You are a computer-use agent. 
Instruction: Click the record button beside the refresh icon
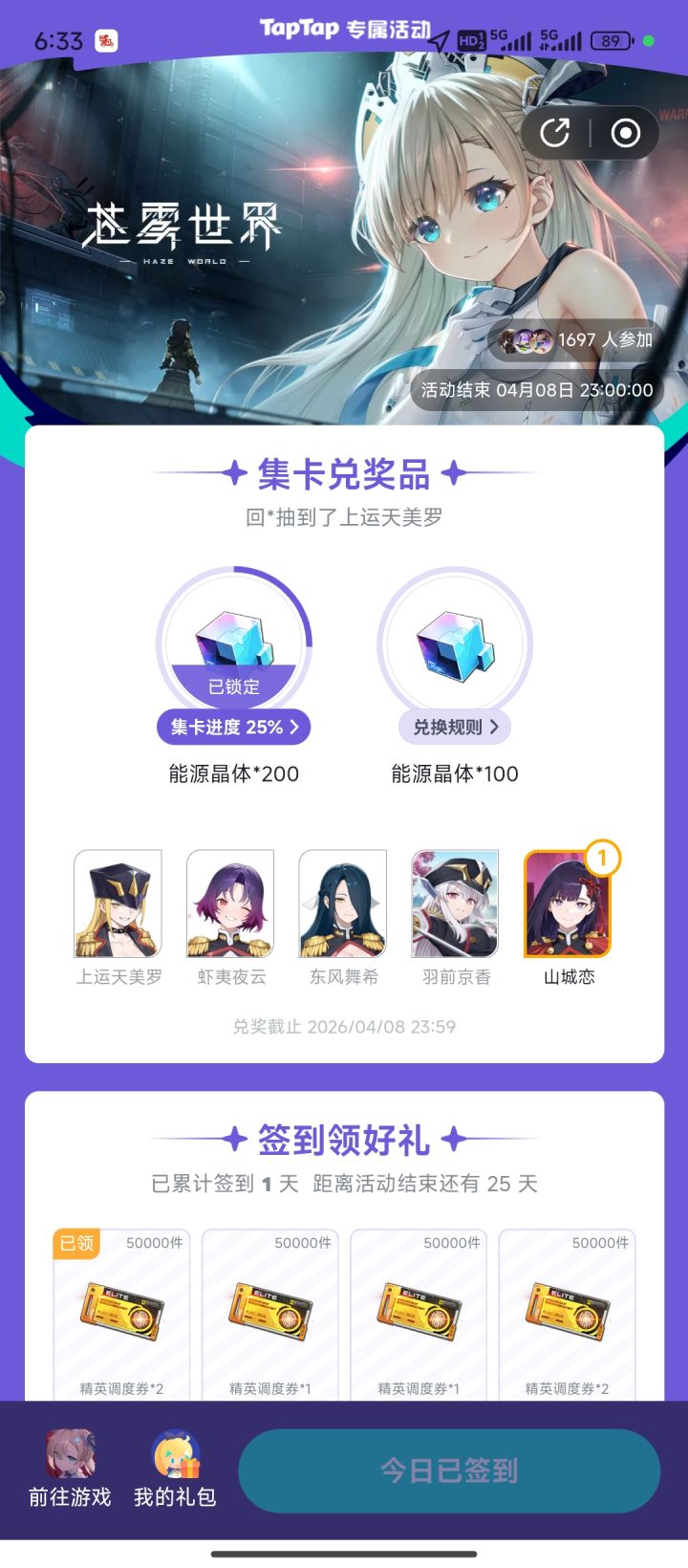(x=626, y=132)
